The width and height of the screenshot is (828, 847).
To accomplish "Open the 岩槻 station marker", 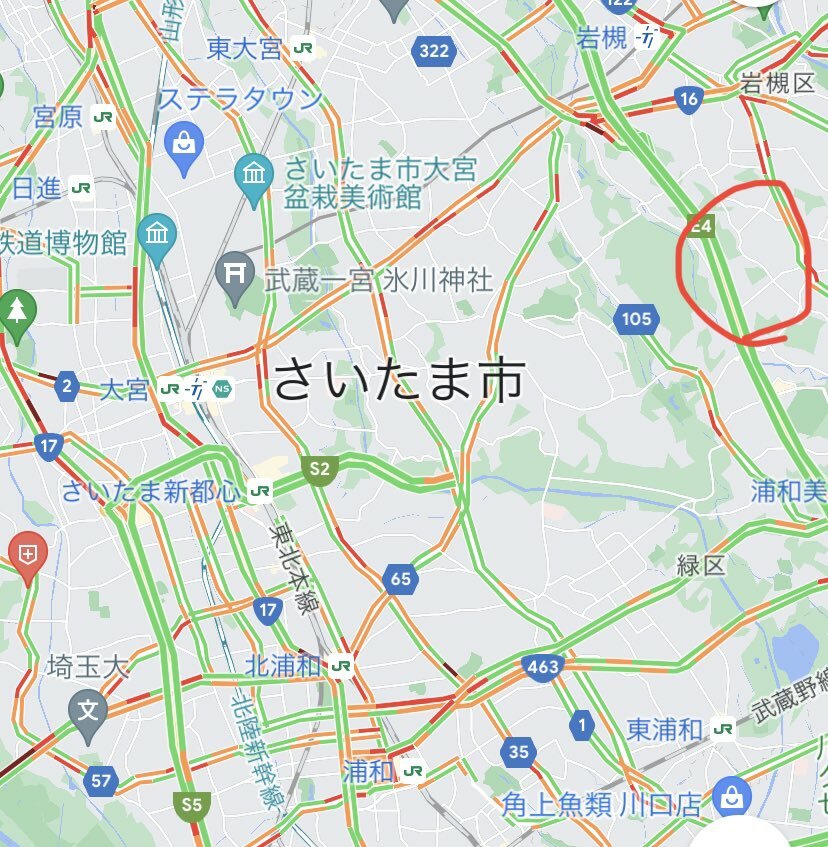I will [x=649, y=39].
